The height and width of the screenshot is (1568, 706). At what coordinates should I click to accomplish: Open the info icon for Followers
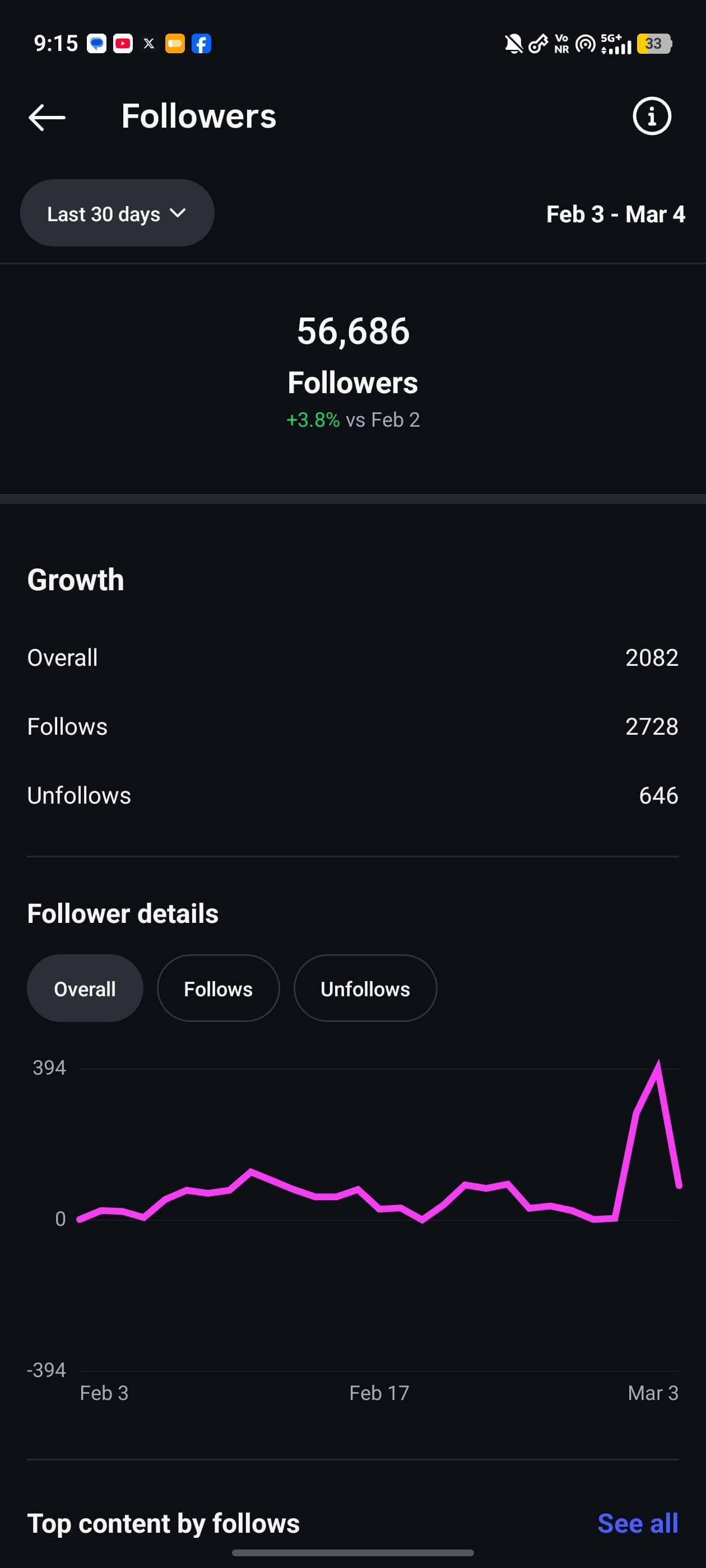pyautogui.click(x=652, y=116)
